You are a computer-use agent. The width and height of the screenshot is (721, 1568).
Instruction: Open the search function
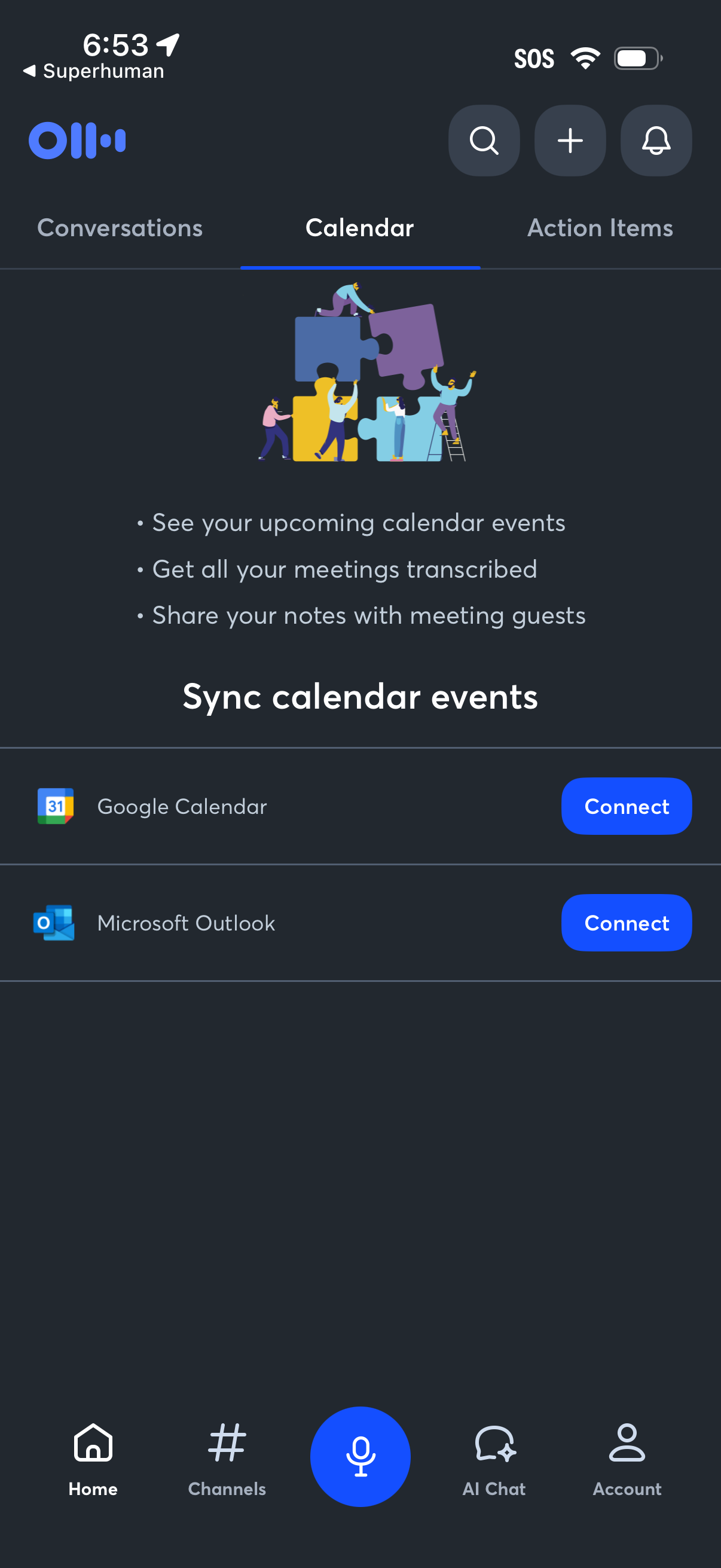pos(484,141)
